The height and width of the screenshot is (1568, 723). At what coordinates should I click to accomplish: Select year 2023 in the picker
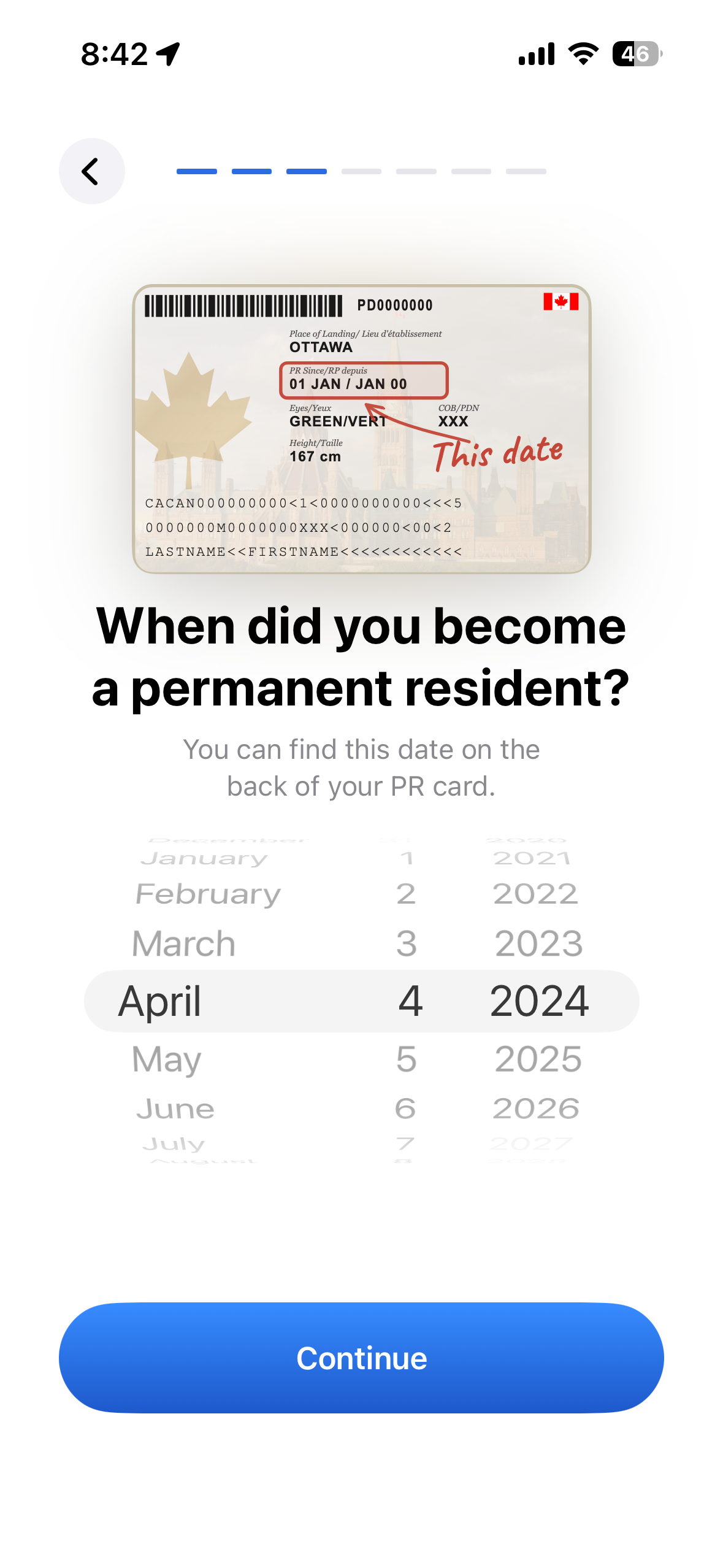pyautogui.click(x=538, y=943)
